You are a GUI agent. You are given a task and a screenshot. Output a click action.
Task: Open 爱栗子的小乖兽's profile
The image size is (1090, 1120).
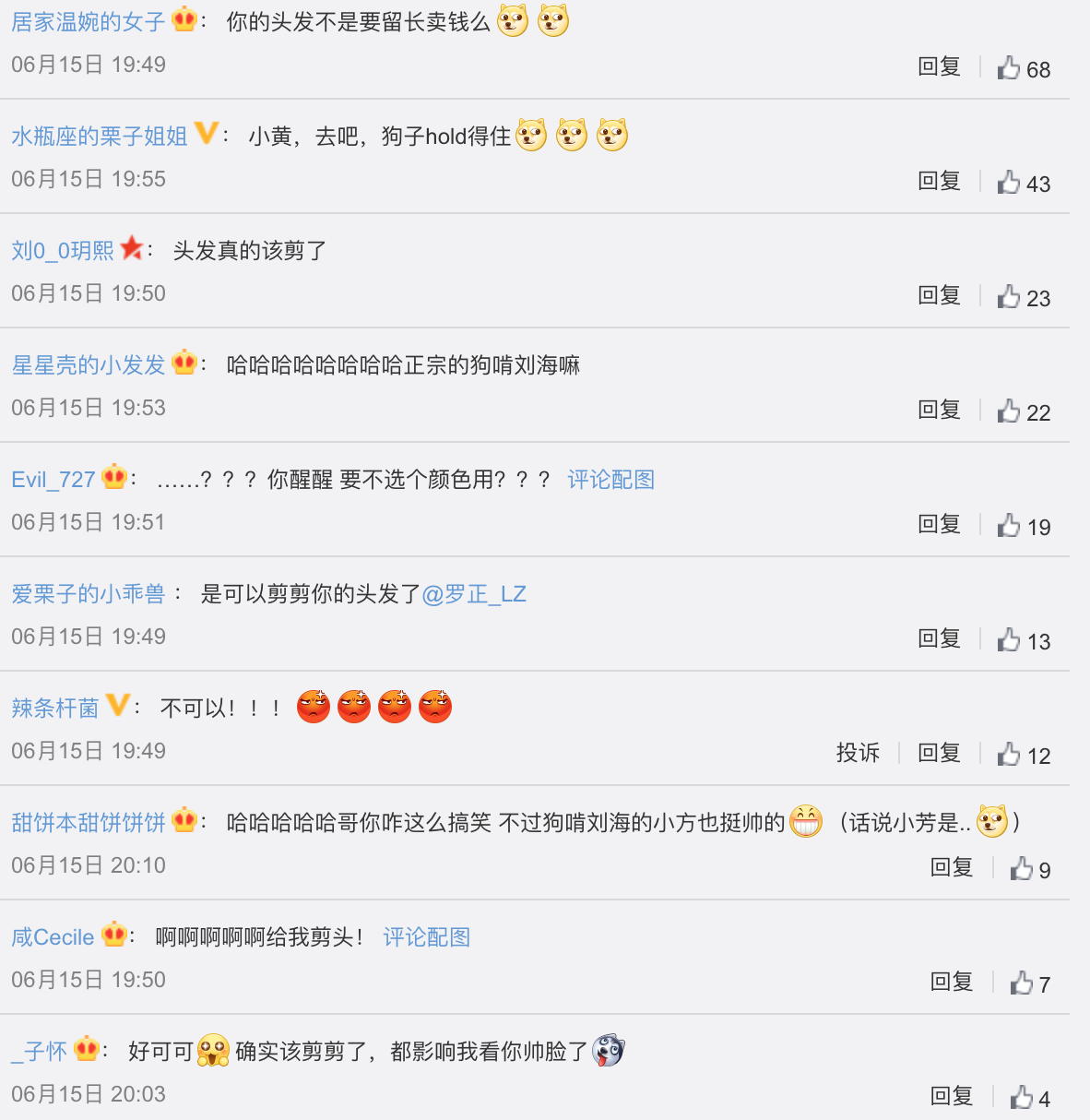pyautogui.click(x=88, y=594)
